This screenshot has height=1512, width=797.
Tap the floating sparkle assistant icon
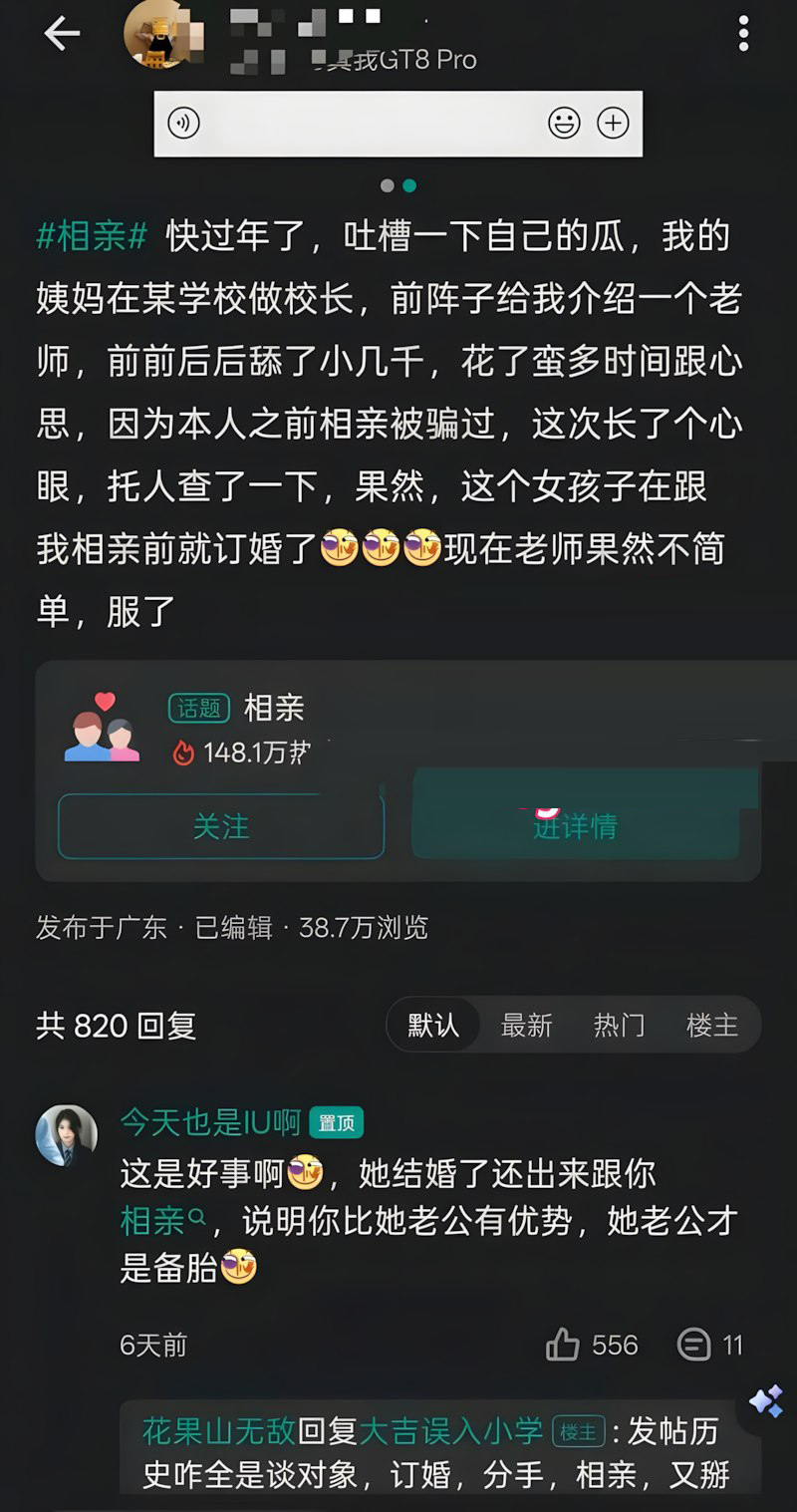tap(765, 1400)
